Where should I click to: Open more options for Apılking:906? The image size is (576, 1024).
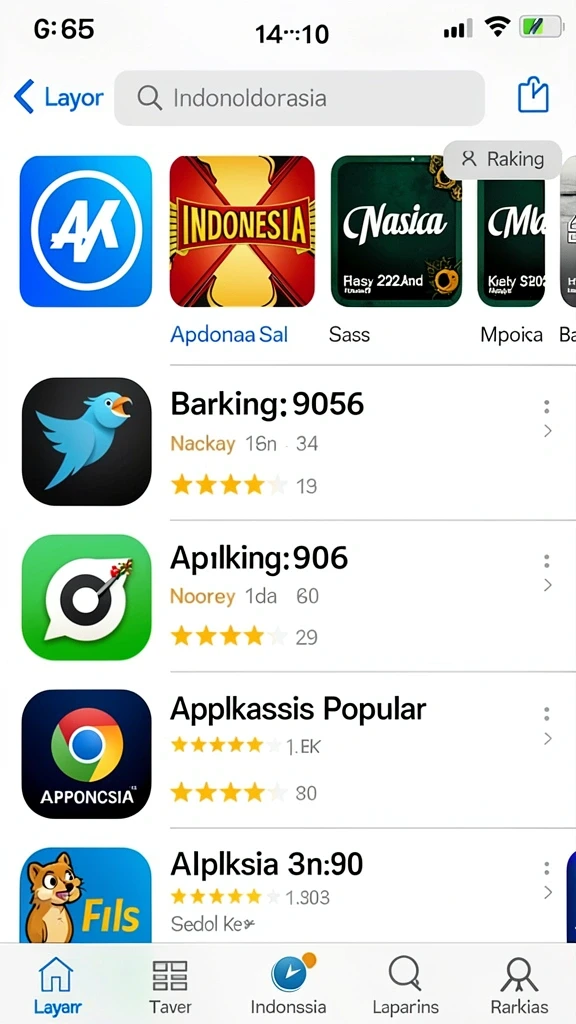547,562
